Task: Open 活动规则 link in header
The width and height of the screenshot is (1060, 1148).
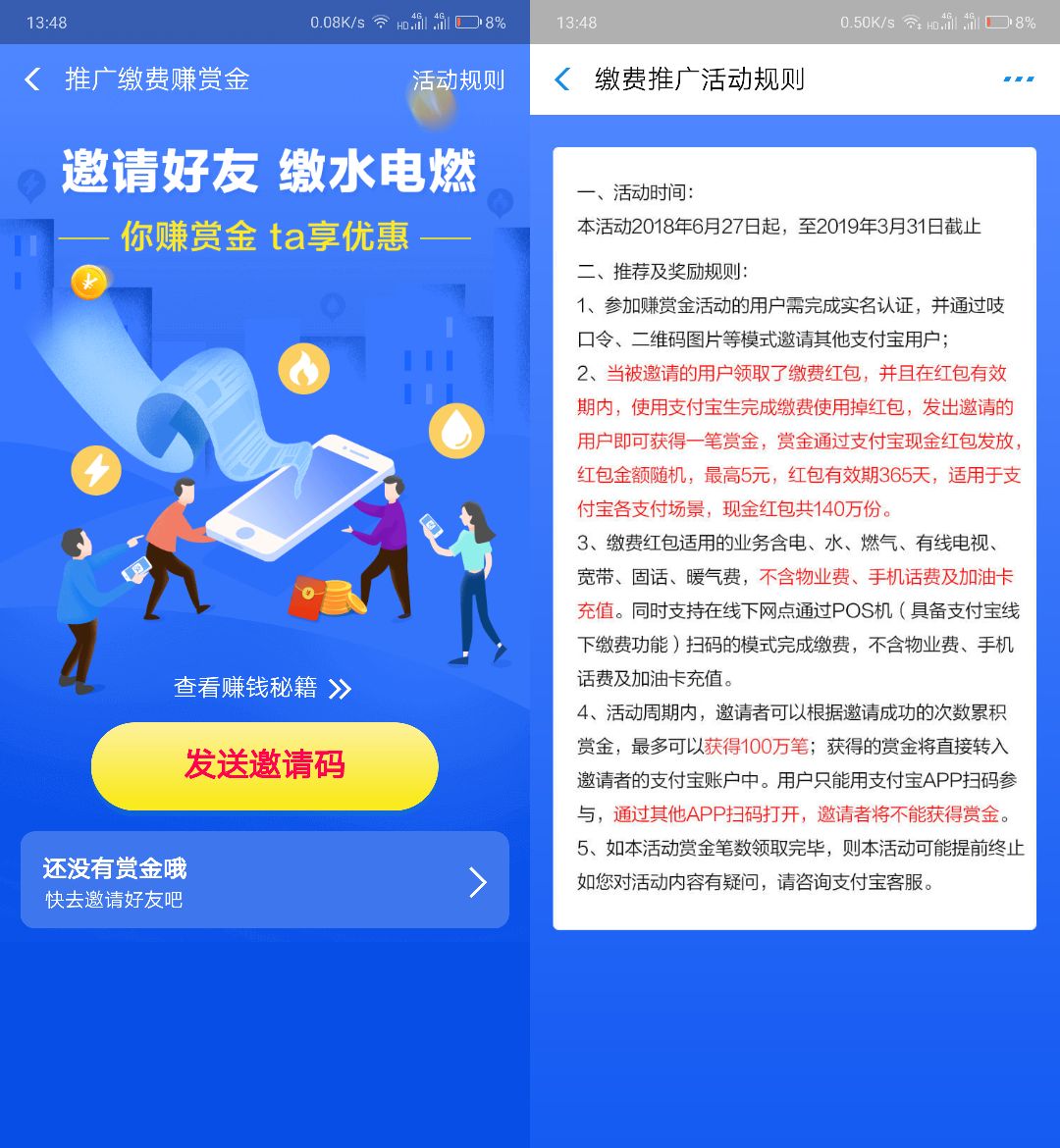Action: tap(457, 80)
